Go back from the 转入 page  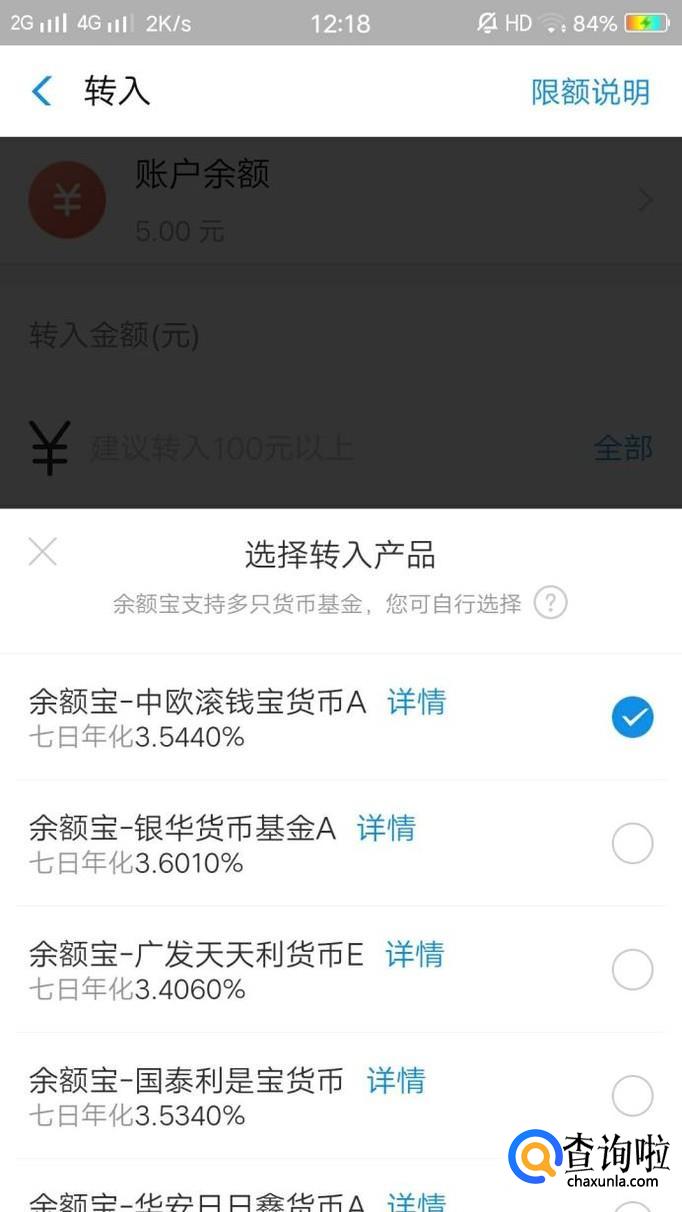[42, 92]
